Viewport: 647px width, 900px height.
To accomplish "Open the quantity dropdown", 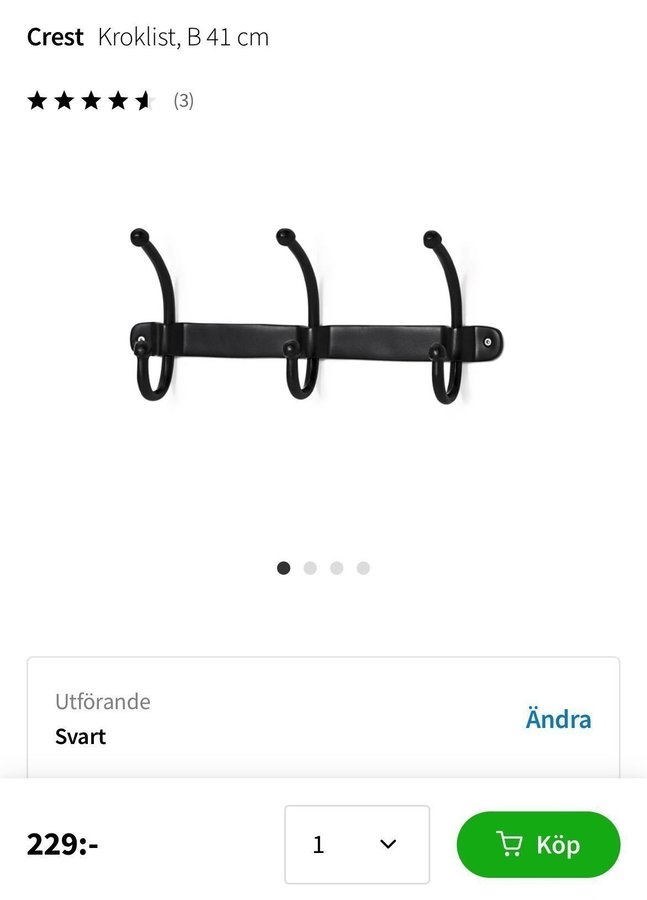I will tap(357, 845).
